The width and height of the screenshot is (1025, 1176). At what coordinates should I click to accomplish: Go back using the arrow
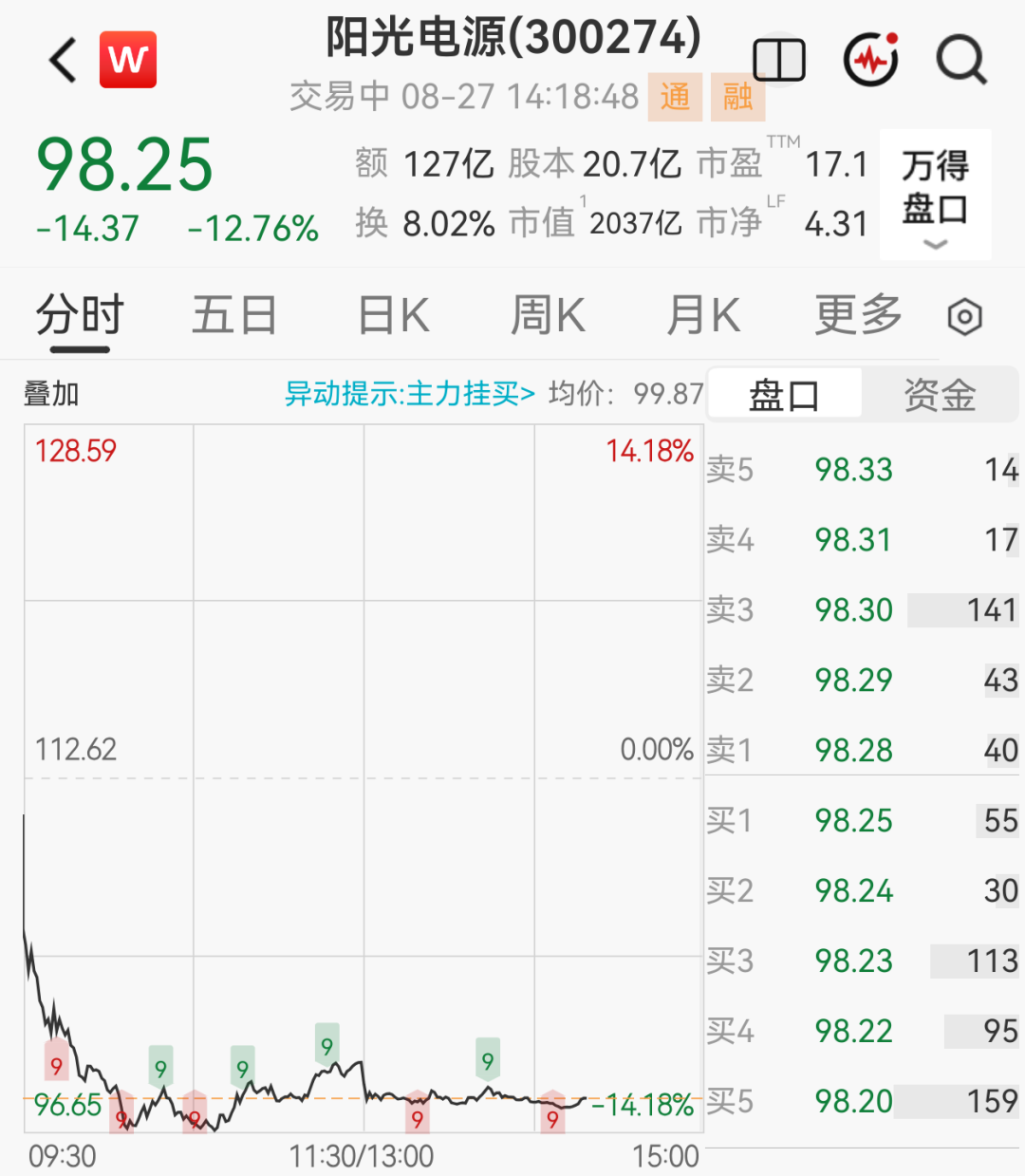[x=63, y=61]
